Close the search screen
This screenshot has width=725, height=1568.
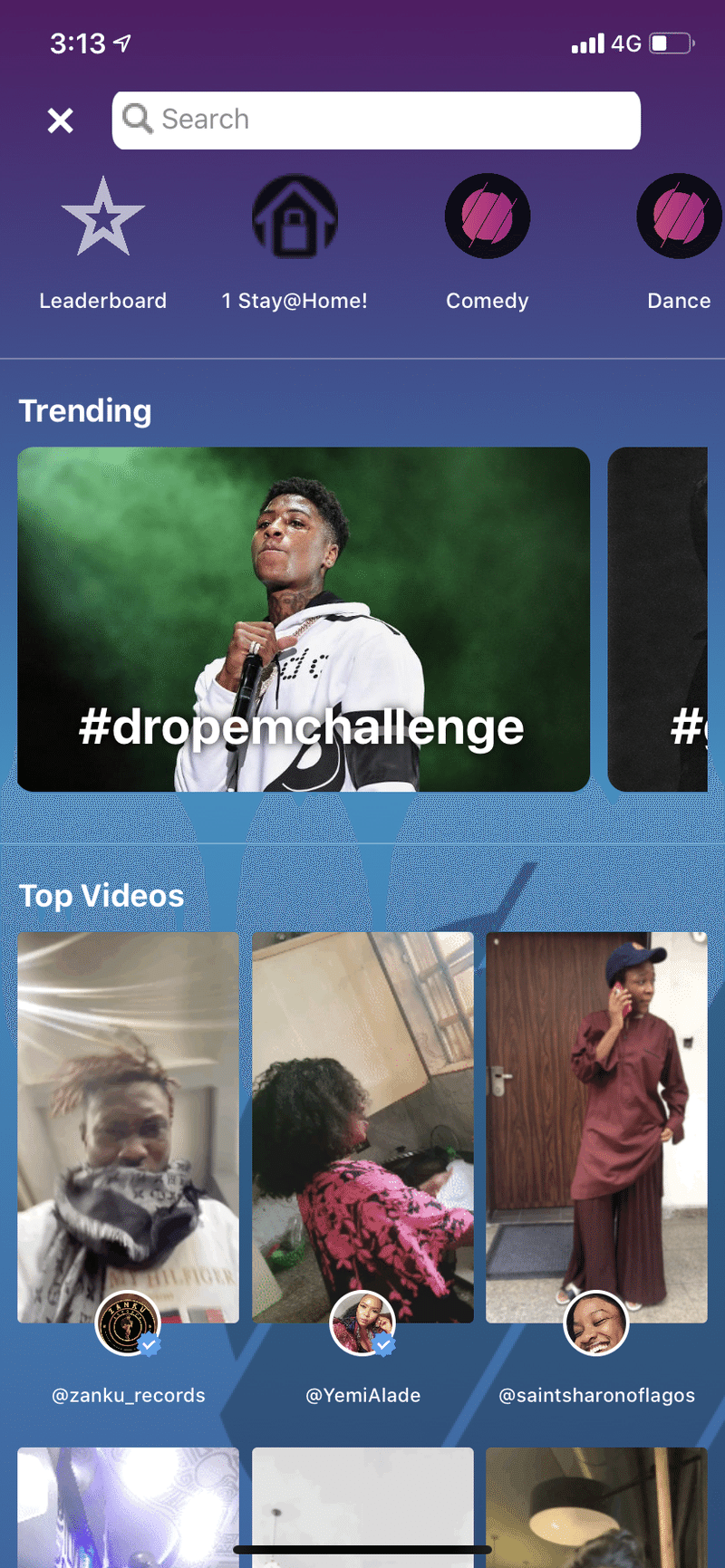60,120
